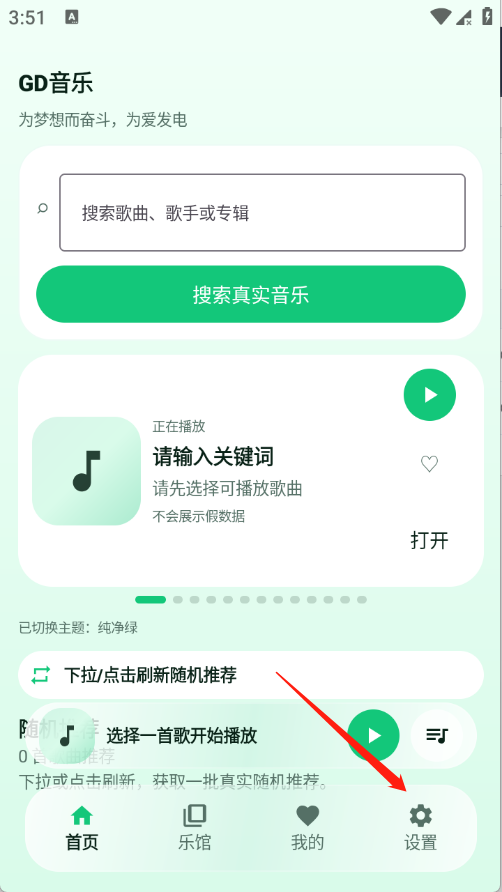
Task: Refresh random recommendations via 下拉/点击刷新随机推荐
Action: (251, 675)
